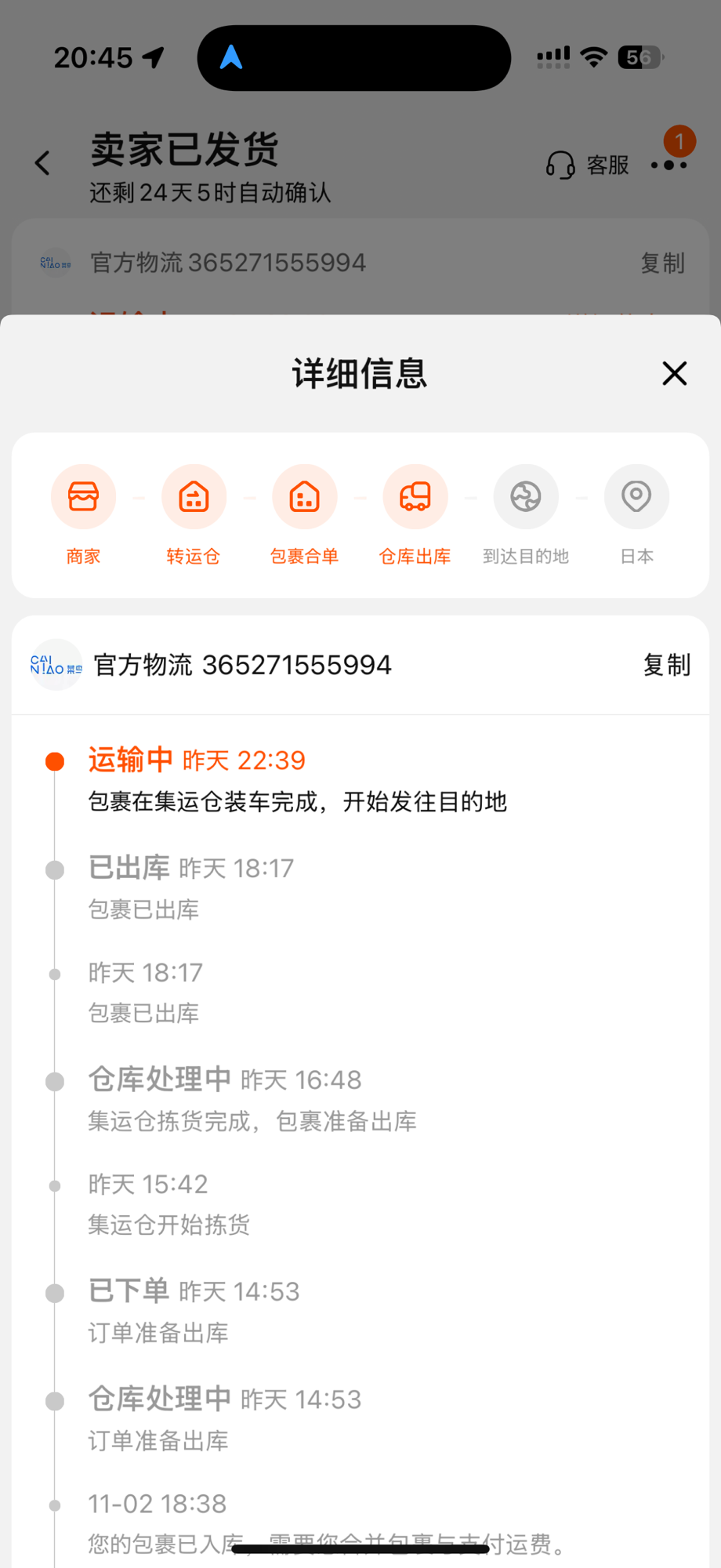721x1568 pixels.
Task: Copy tracking number in the detail sheet
Action: tap(666, 665)
